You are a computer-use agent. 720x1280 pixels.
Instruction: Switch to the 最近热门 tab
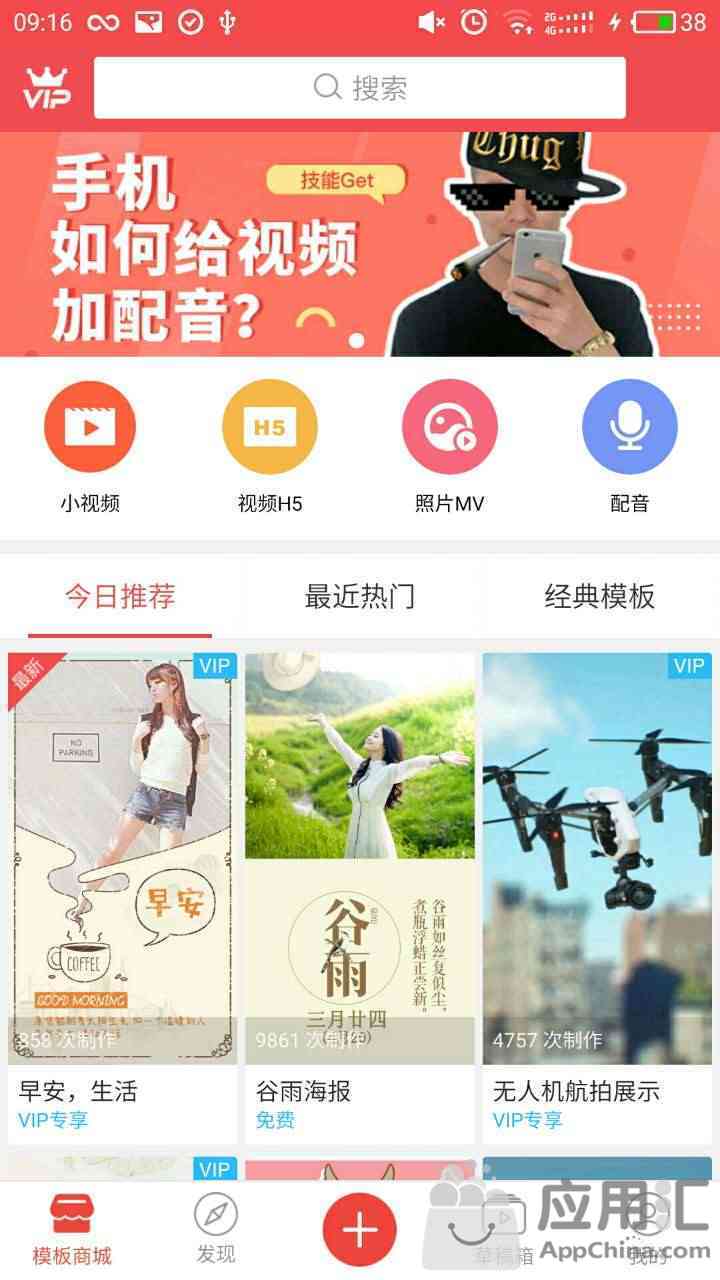[x=360, y=597]
